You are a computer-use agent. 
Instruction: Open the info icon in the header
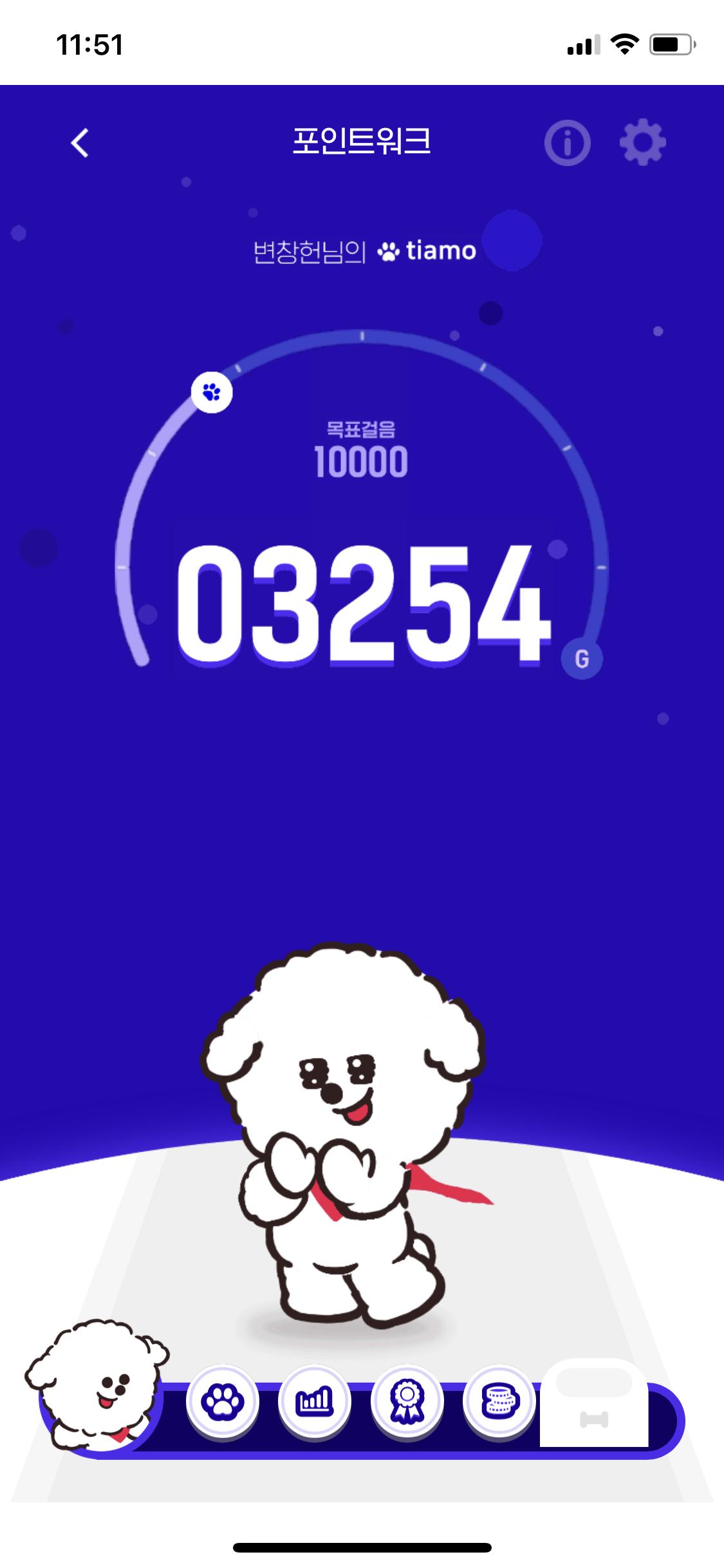[x=567, y=143]
